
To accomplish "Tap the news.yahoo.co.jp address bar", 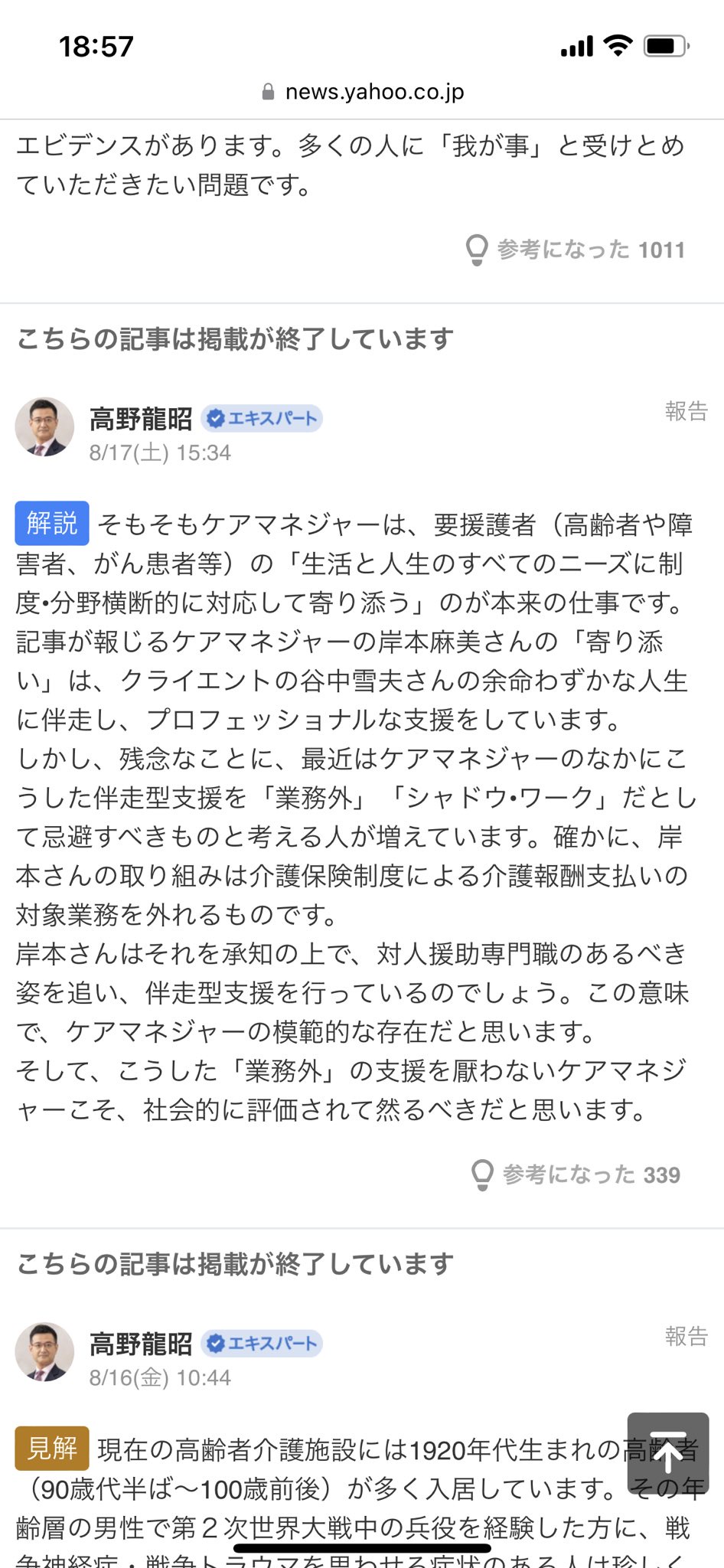I will (362, 92).
